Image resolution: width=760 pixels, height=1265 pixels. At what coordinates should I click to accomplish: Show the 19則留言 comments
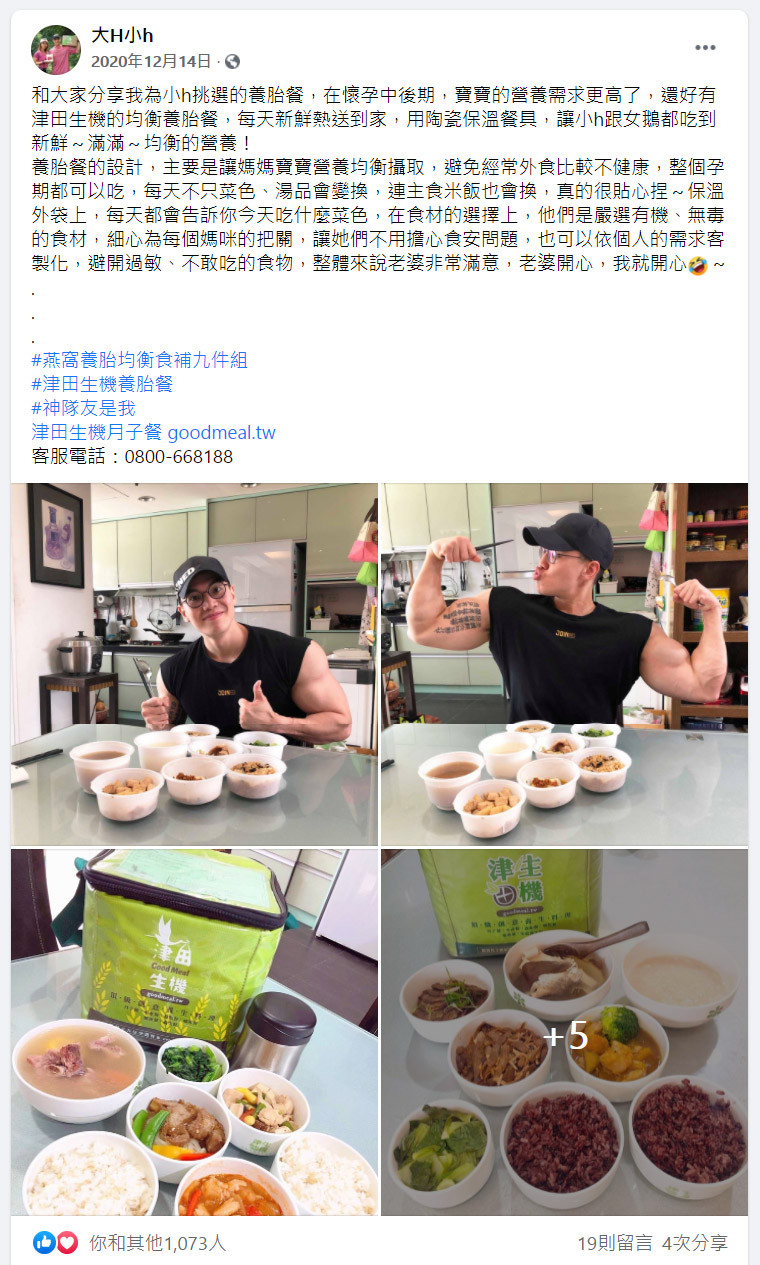614,1243
